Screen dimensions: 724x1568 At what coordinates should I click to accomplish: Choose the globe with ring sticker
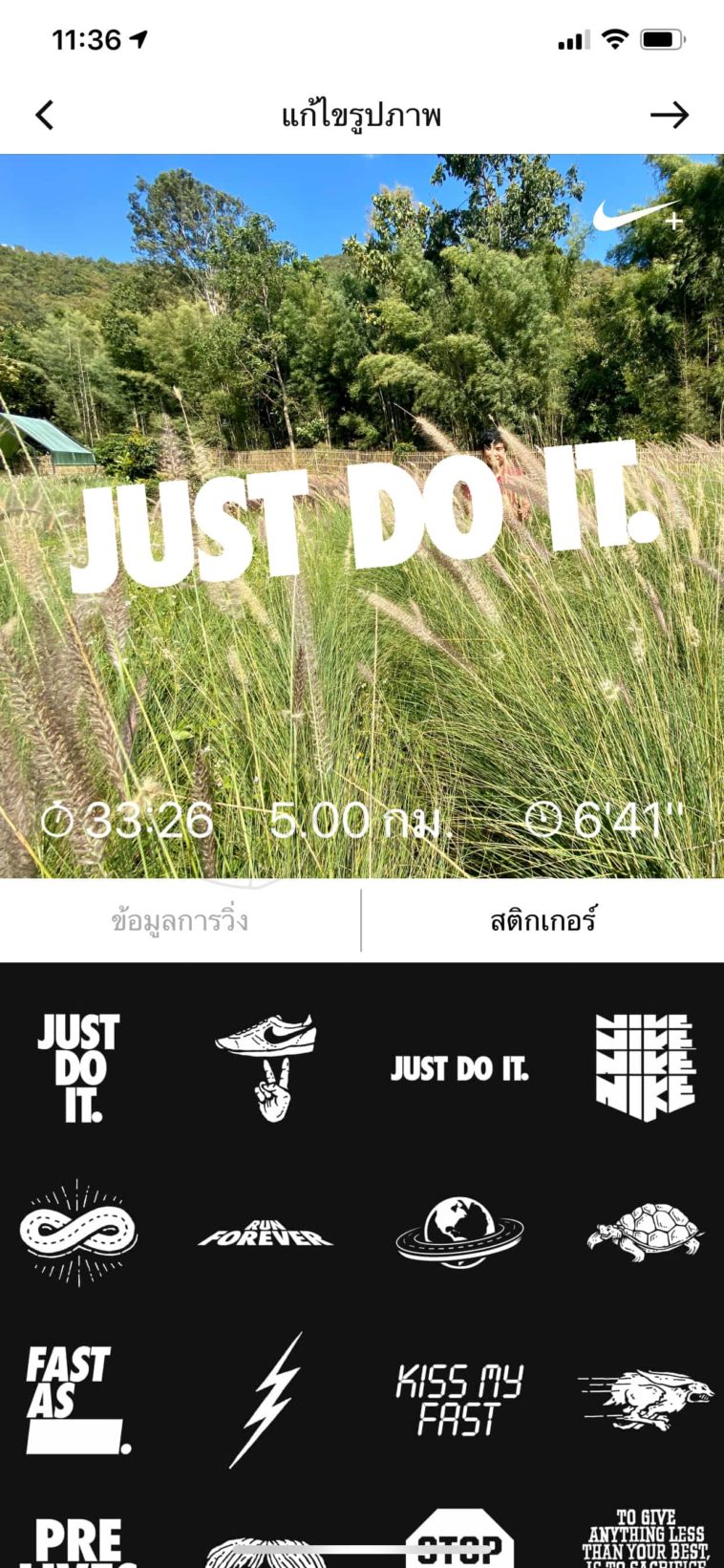pos(459,1232)
